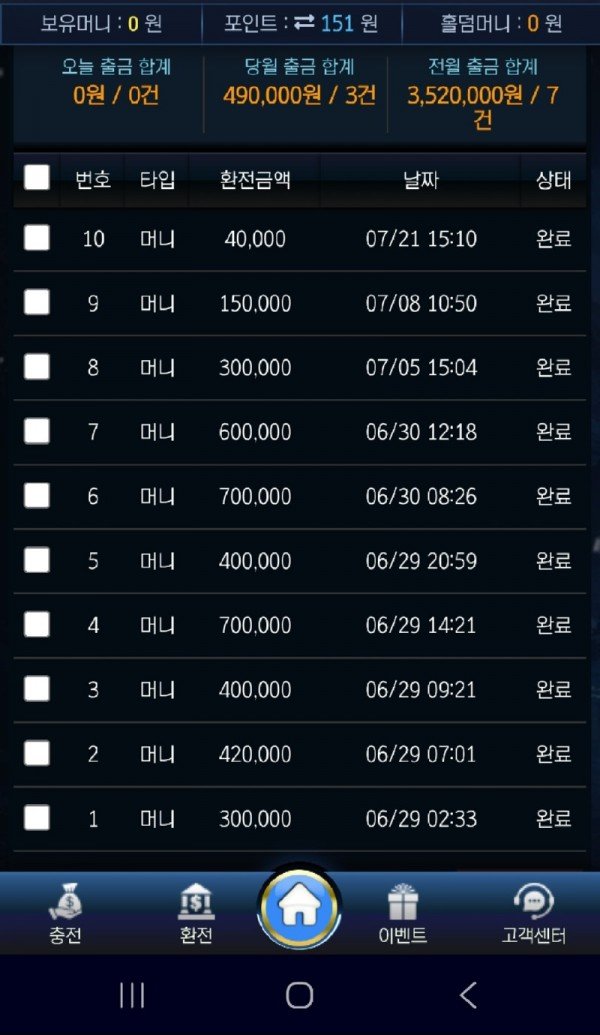This screenshot has width=600, height=1035.
Task: Tick the select-all checkbox in the header
Action: click(x=37, y=178)
